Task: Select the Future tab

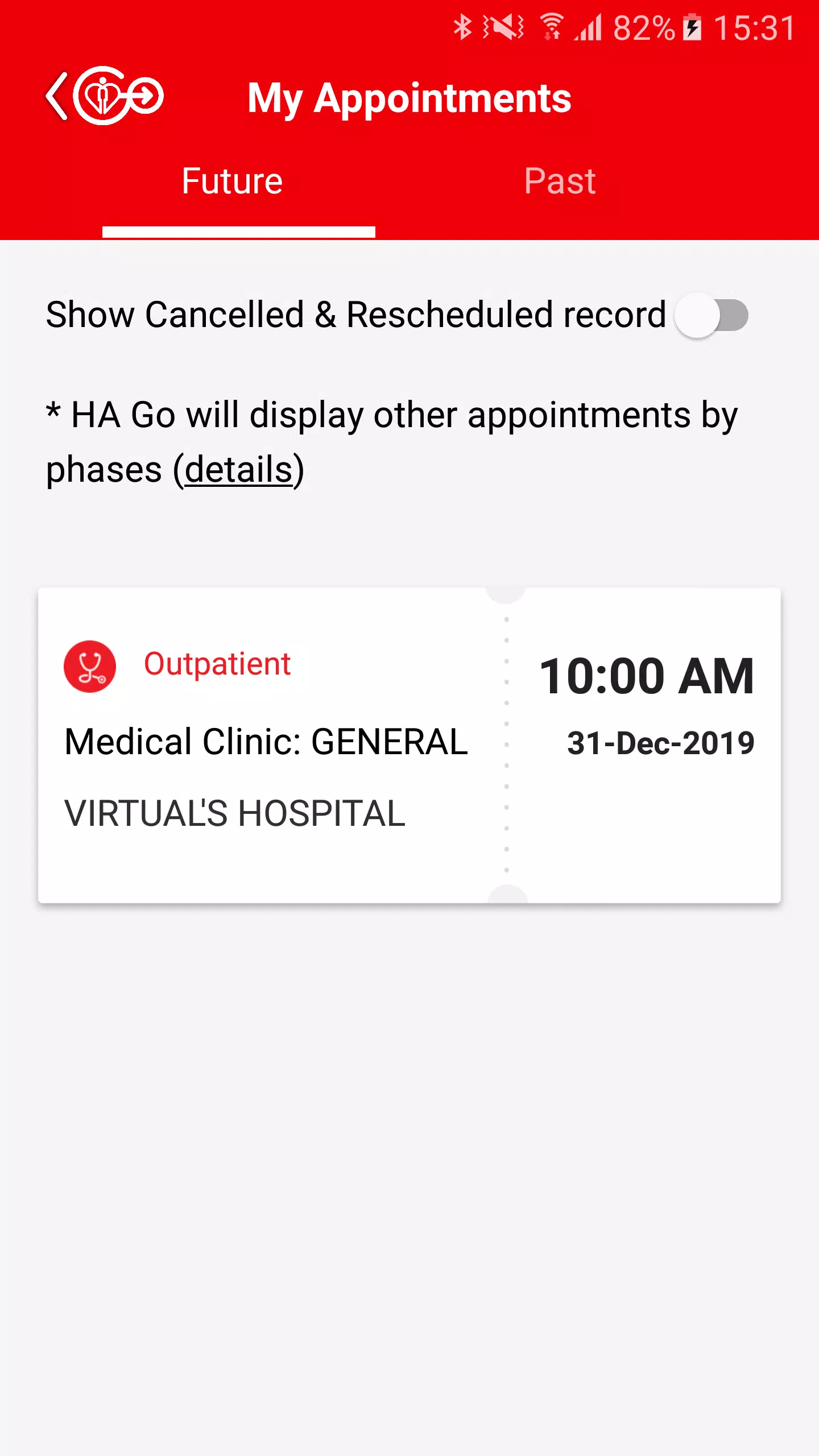Action: (232, 182)
